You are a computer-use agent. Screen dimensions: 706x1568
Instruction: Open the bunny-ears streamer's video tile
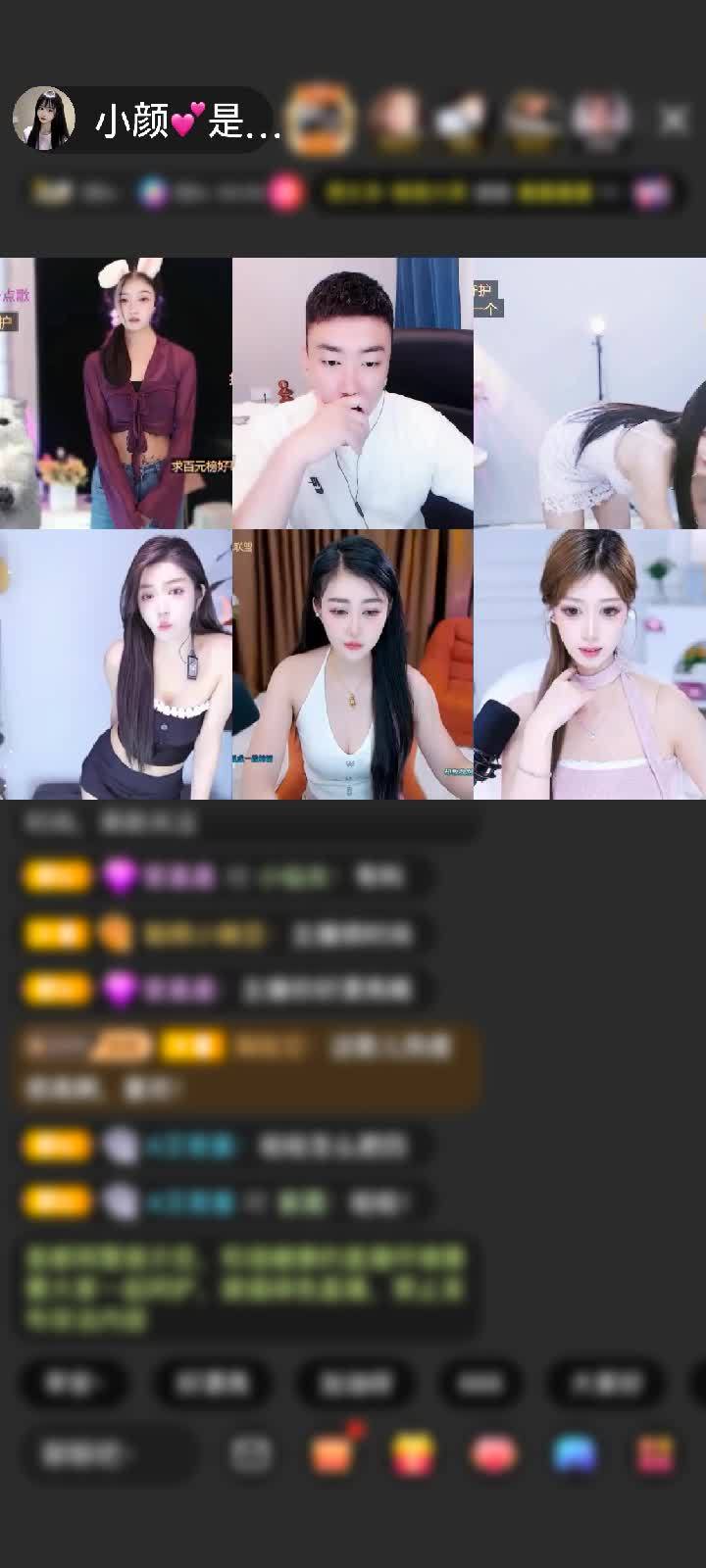tap(116, 393)
